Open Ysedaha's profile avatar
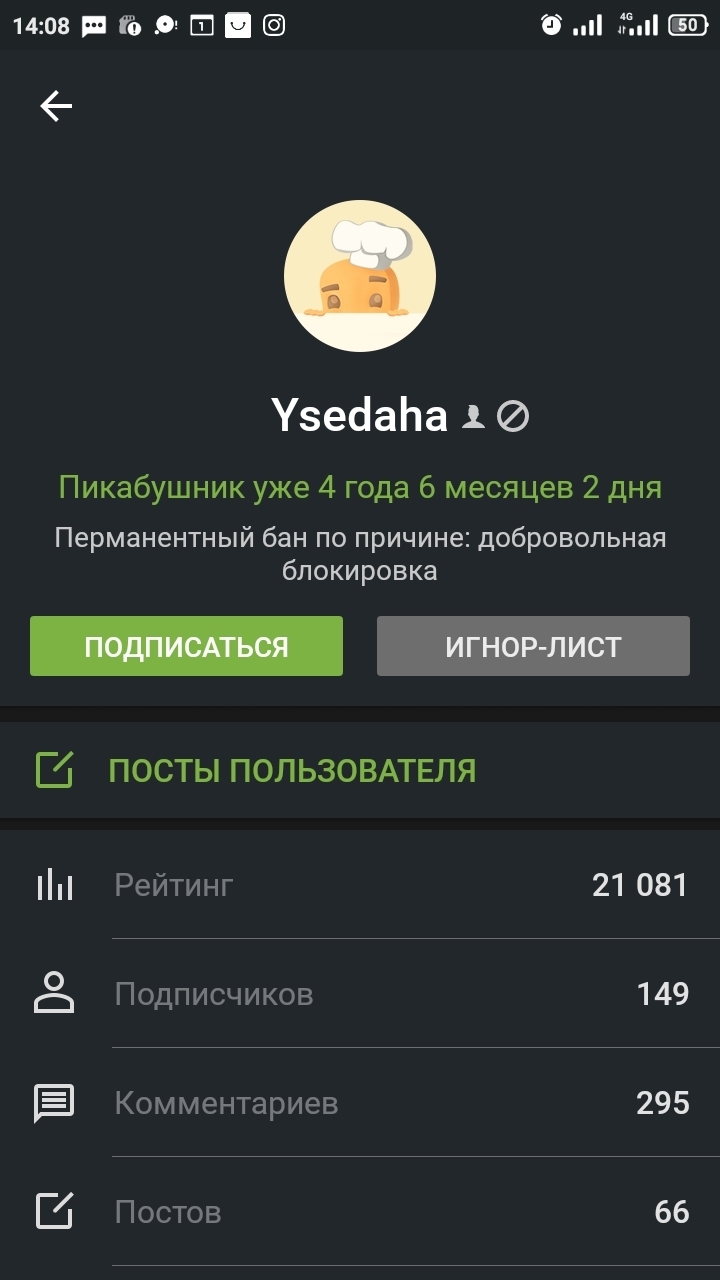The image size is (720, 1280). [360, 276]
